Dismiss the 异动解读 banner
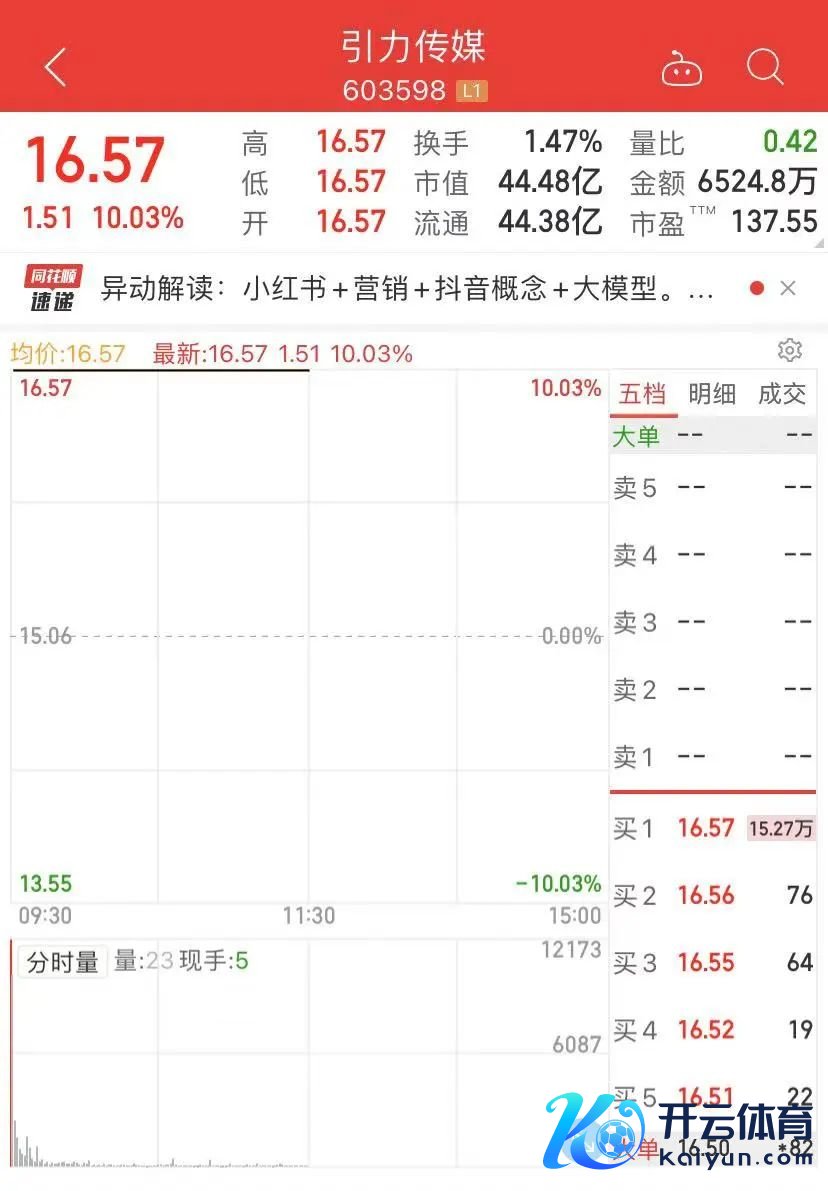This screenshot has width=828, height=1191. (788, 288)
